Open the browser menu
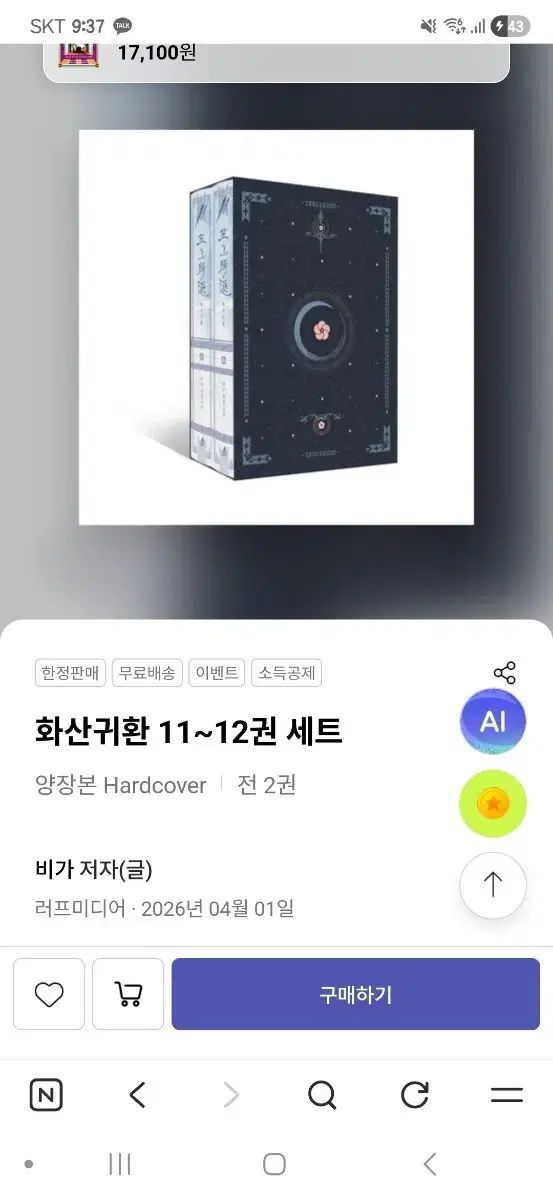Screen dimensions: 553x1200 [x=507, y=1096]
